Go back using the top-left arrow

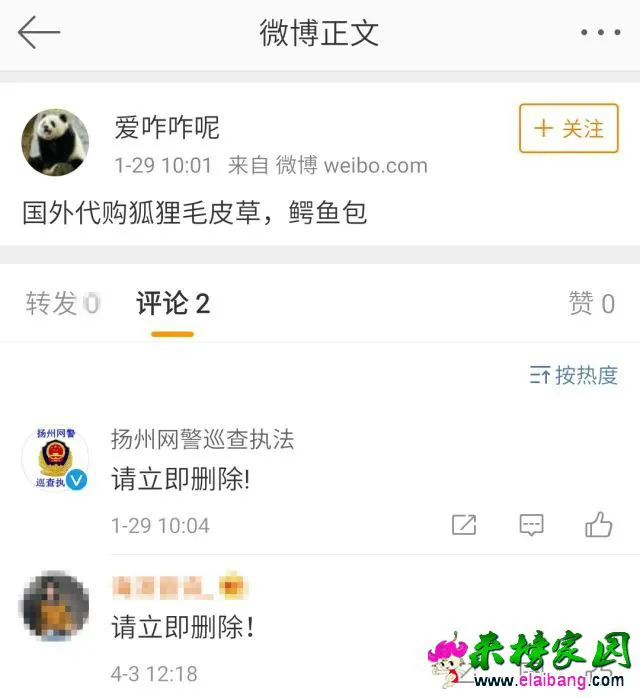coord(39,33)
